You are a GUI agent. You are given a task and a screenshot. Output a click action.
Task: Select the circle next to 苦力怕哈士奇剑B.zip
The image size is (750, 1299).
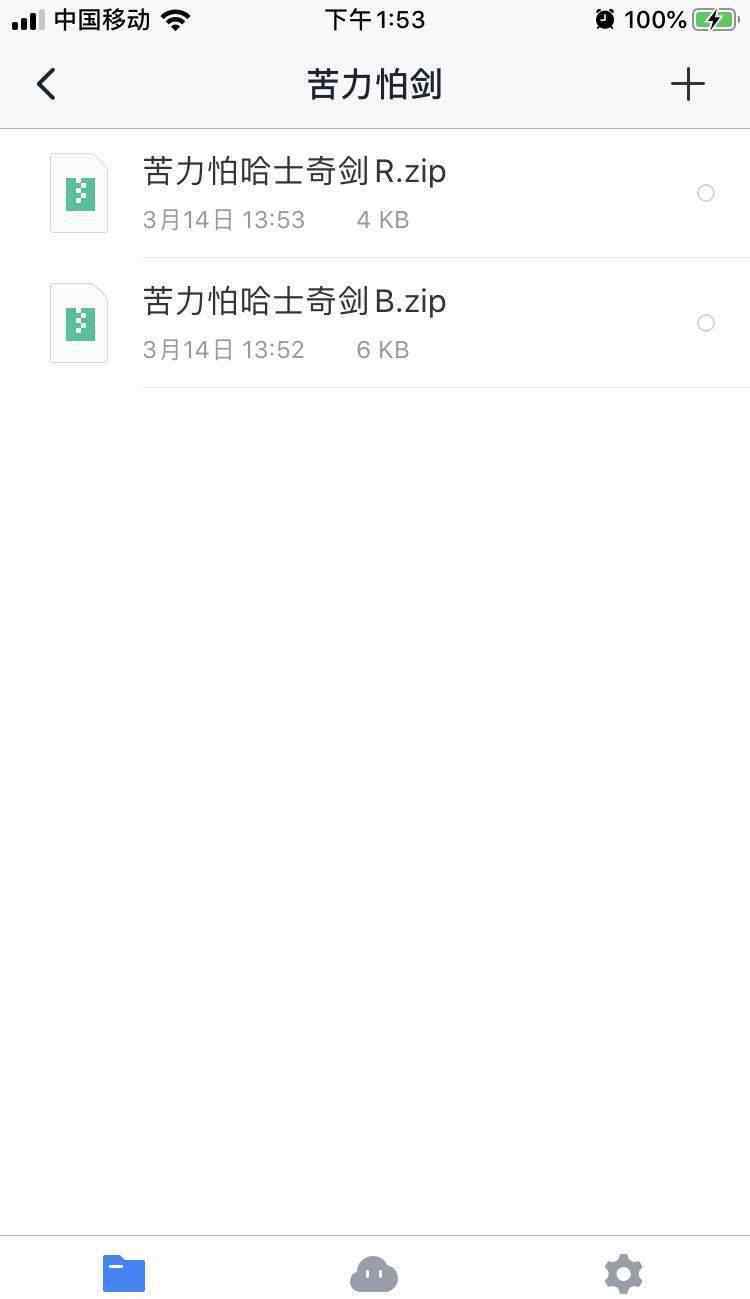click(706, 323)
